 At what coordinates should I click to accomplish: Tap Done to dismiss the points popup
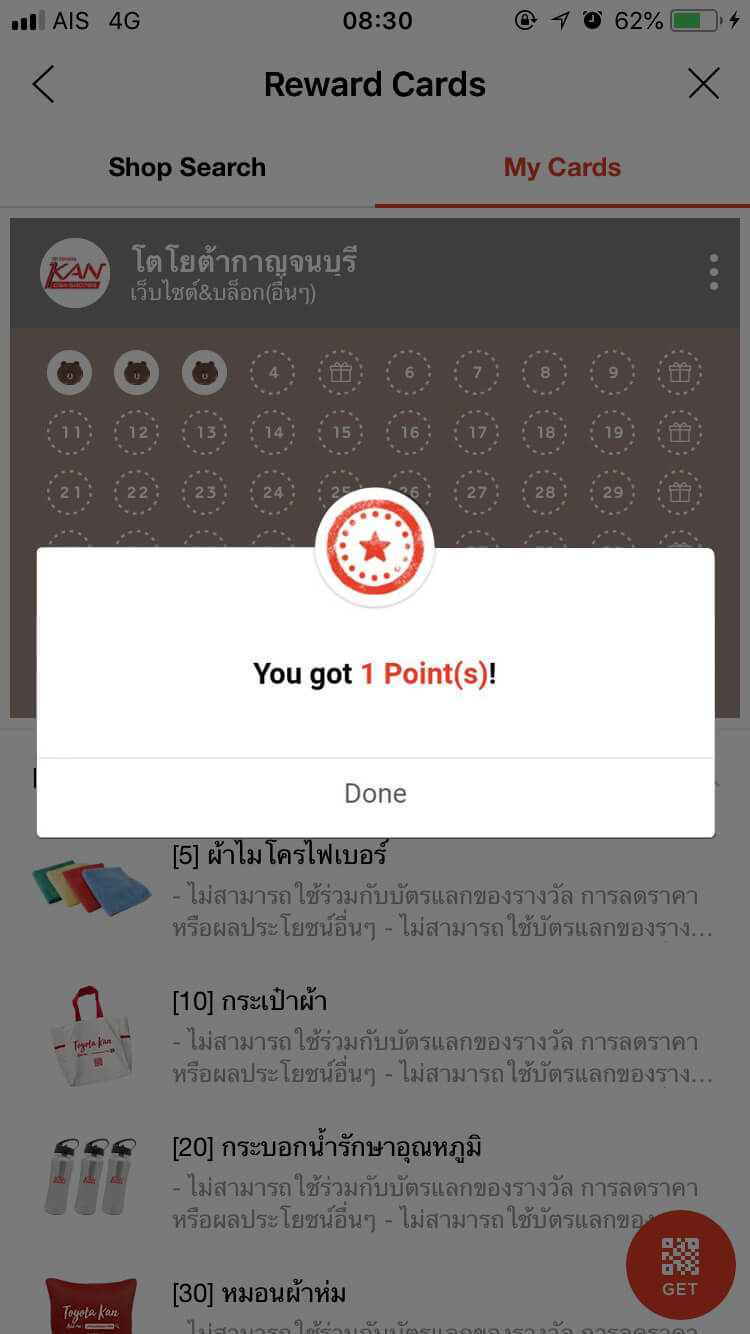pyautogui.click(x=375, y=793)
